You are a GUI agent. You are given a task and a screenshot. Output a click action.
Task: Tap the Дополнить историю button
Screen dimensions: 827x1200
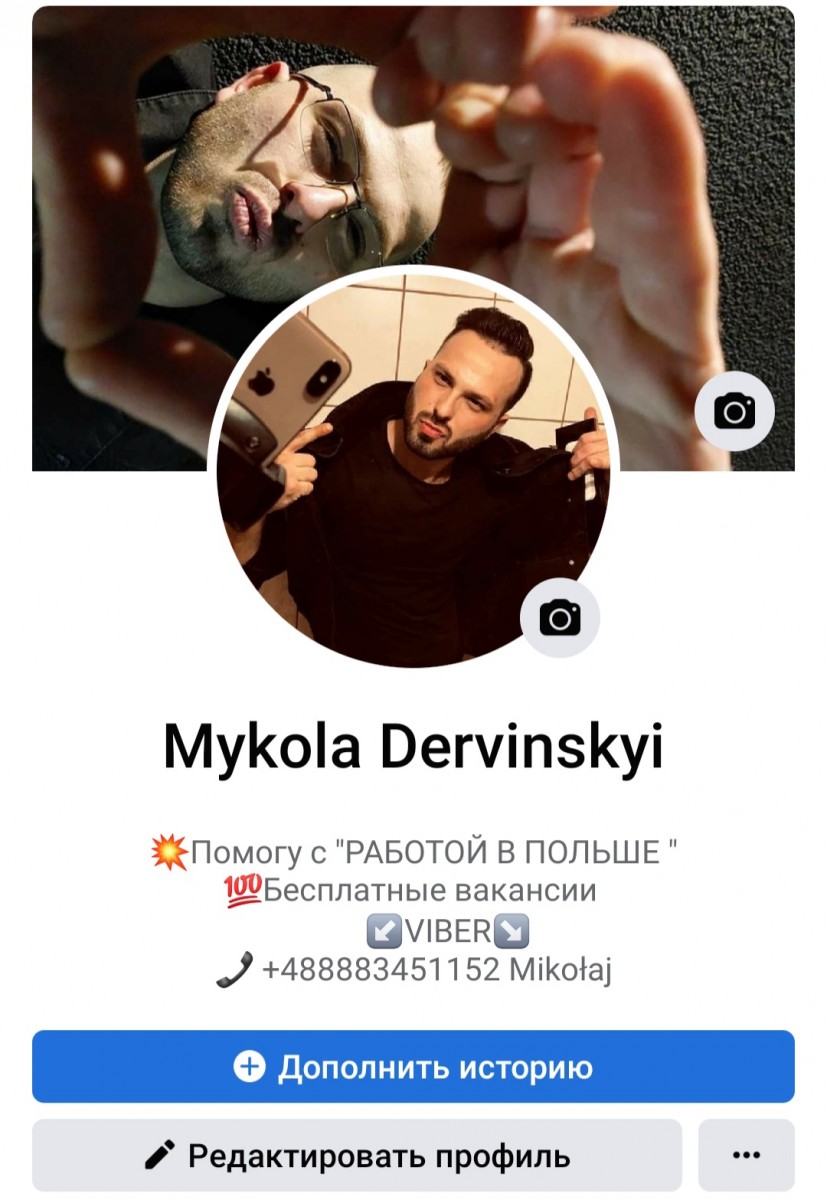point(413,1067)
